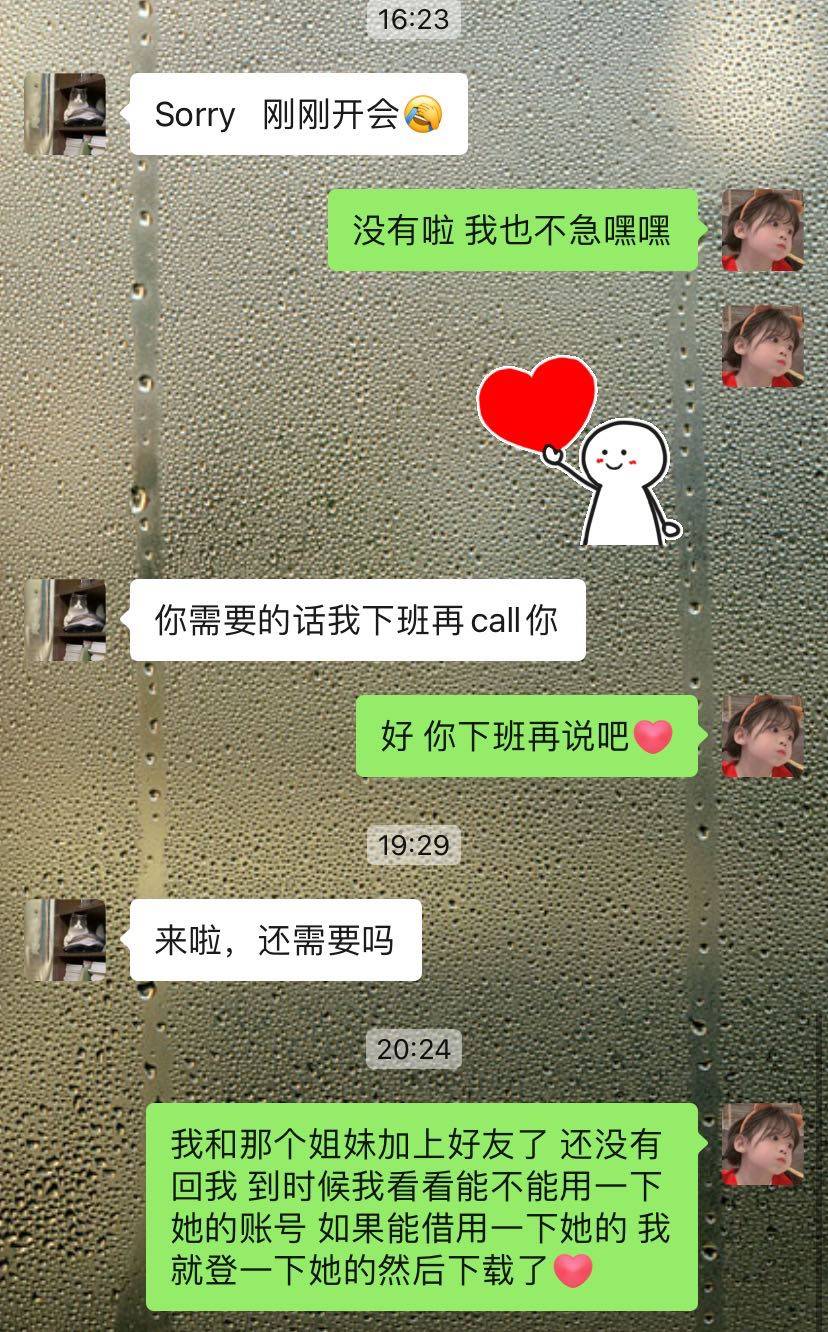
Task: Open contact avatar beside "来啦，还需要吗"
Action: [x=65, y=940]
